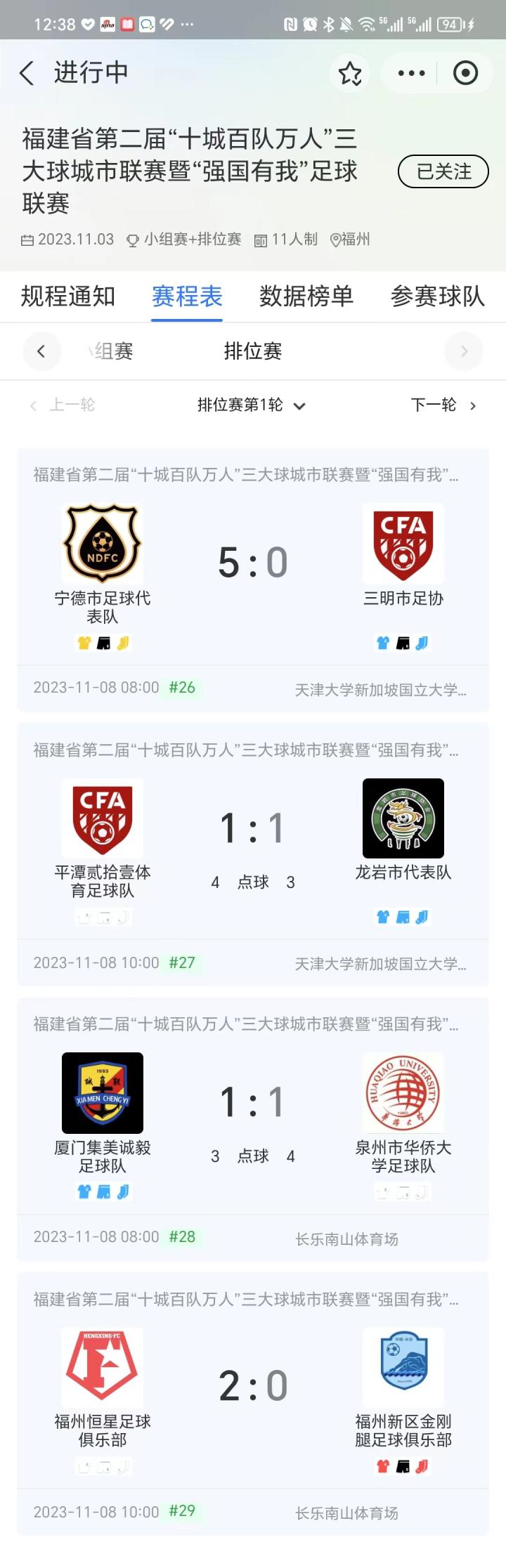Expand the 排位赛第1轮 round dropdown
Image resolution: width=506 pixels, height=1568 pixels.
(251, 405)
